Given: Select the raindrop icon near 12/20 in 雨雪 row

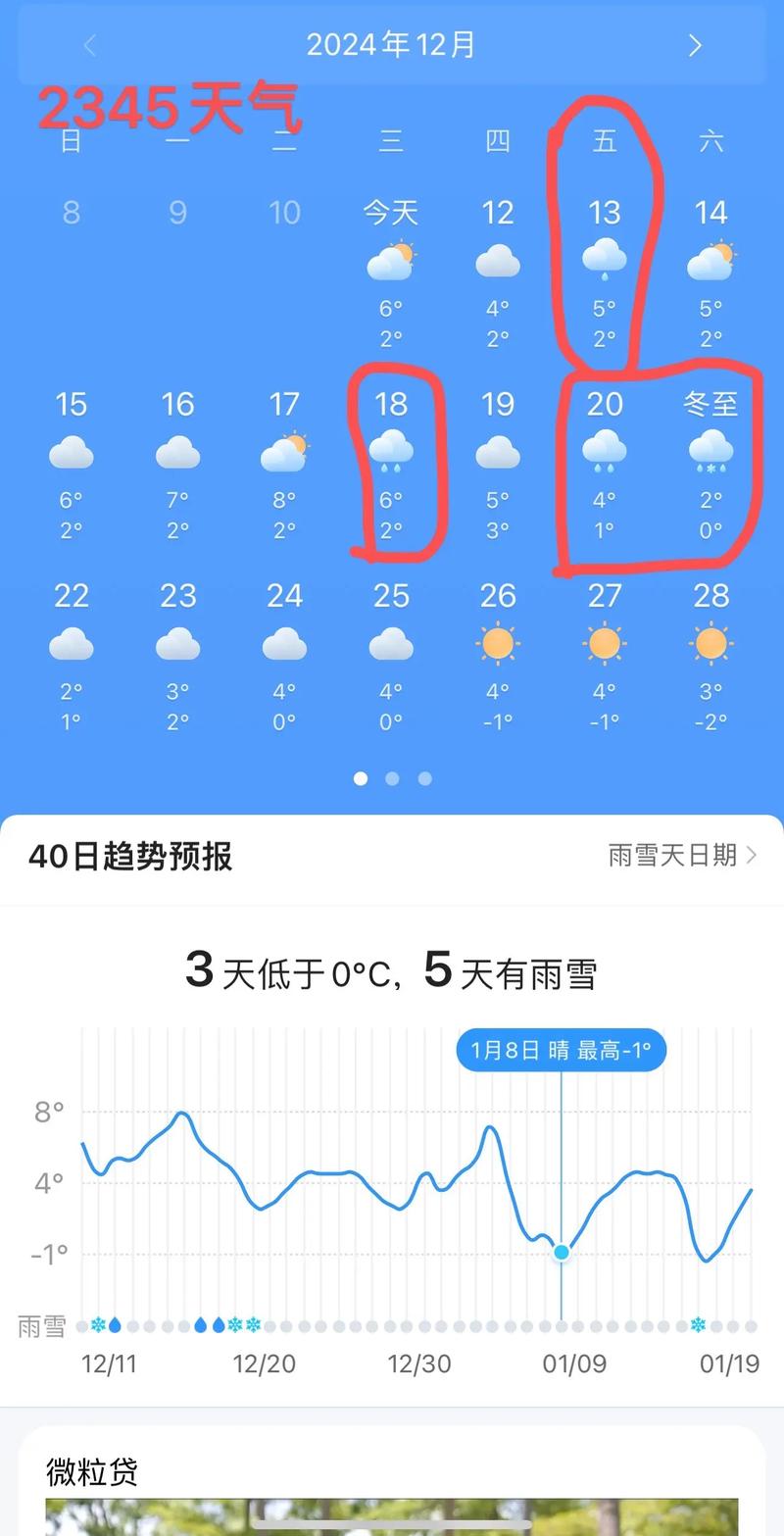Looking at the screenshot, I should [219, 1324].
